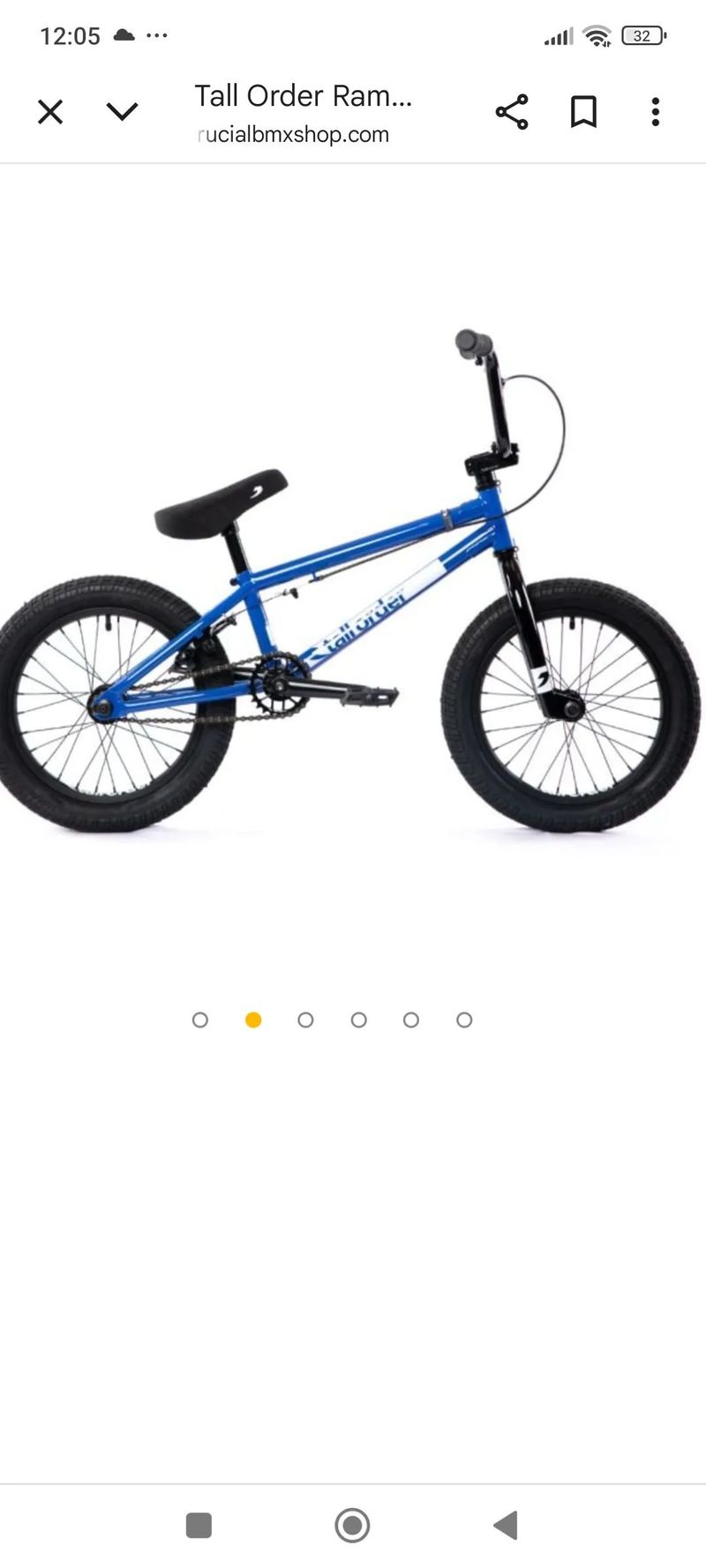706x1568 pixels.
Task: Close the browser tab with the X
Action: click(x=50, y=112)
